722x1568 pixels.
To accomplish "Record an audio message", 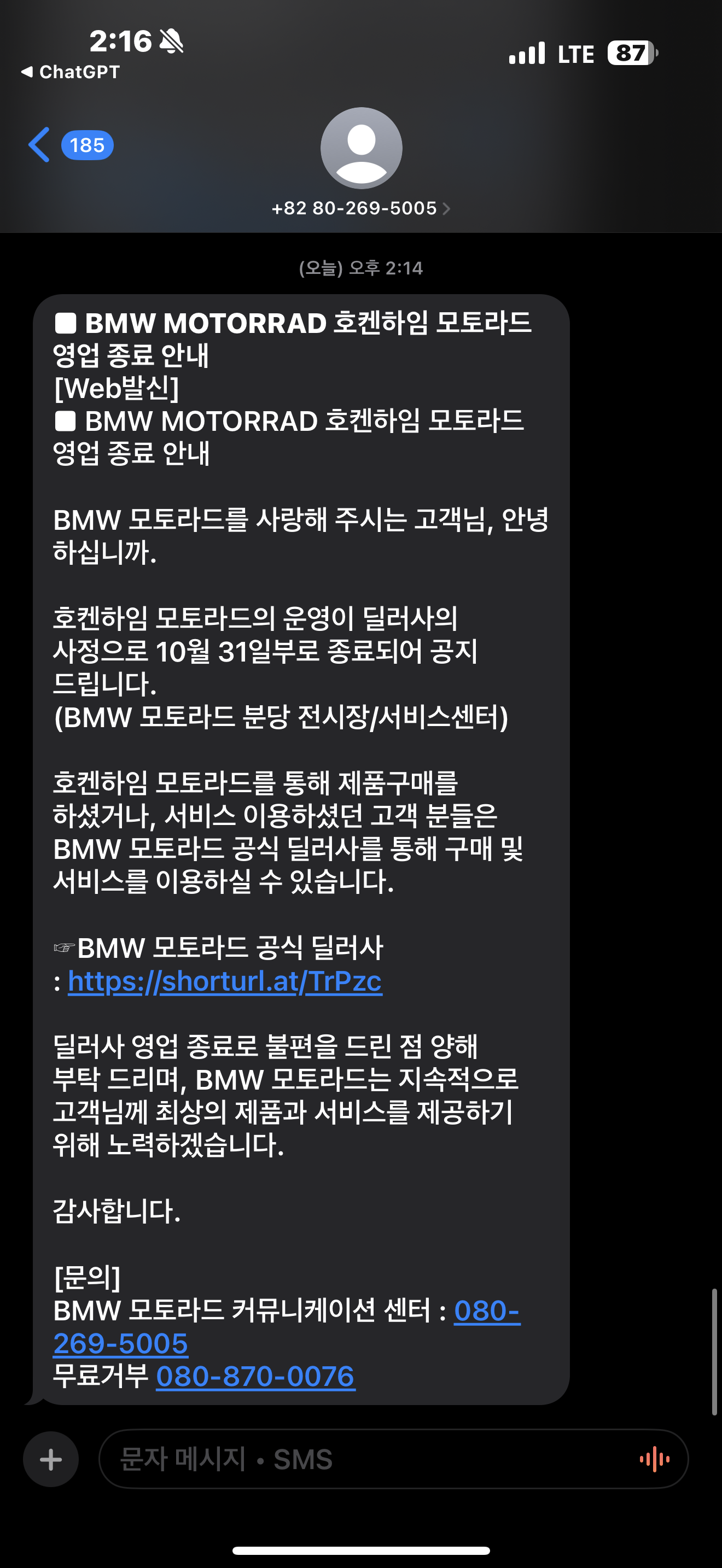I will click(x=654, y=1459).
